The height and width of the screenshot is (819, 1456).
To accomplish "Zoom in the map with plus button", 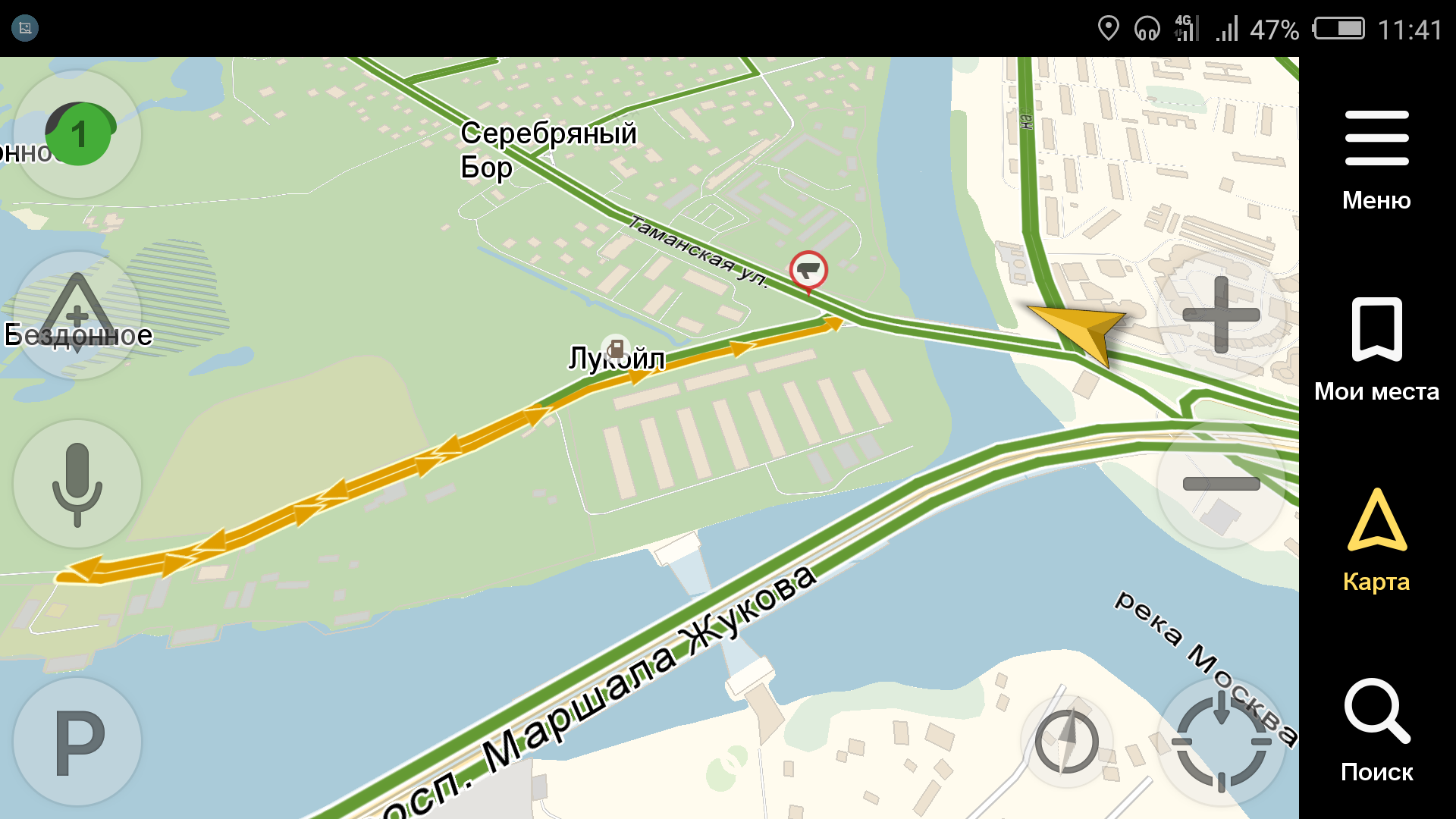I will pos(1221,315).
